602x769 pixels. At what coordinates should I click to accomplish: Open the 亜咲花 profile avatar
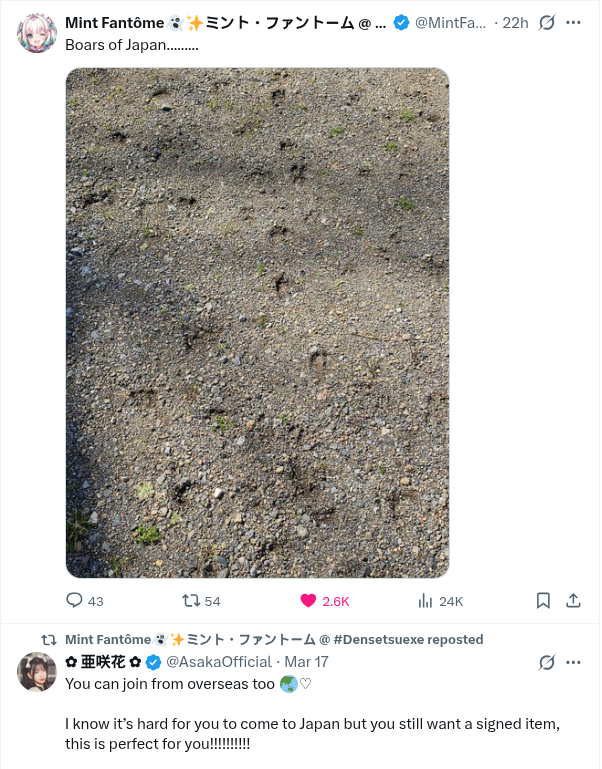(37, 672)
